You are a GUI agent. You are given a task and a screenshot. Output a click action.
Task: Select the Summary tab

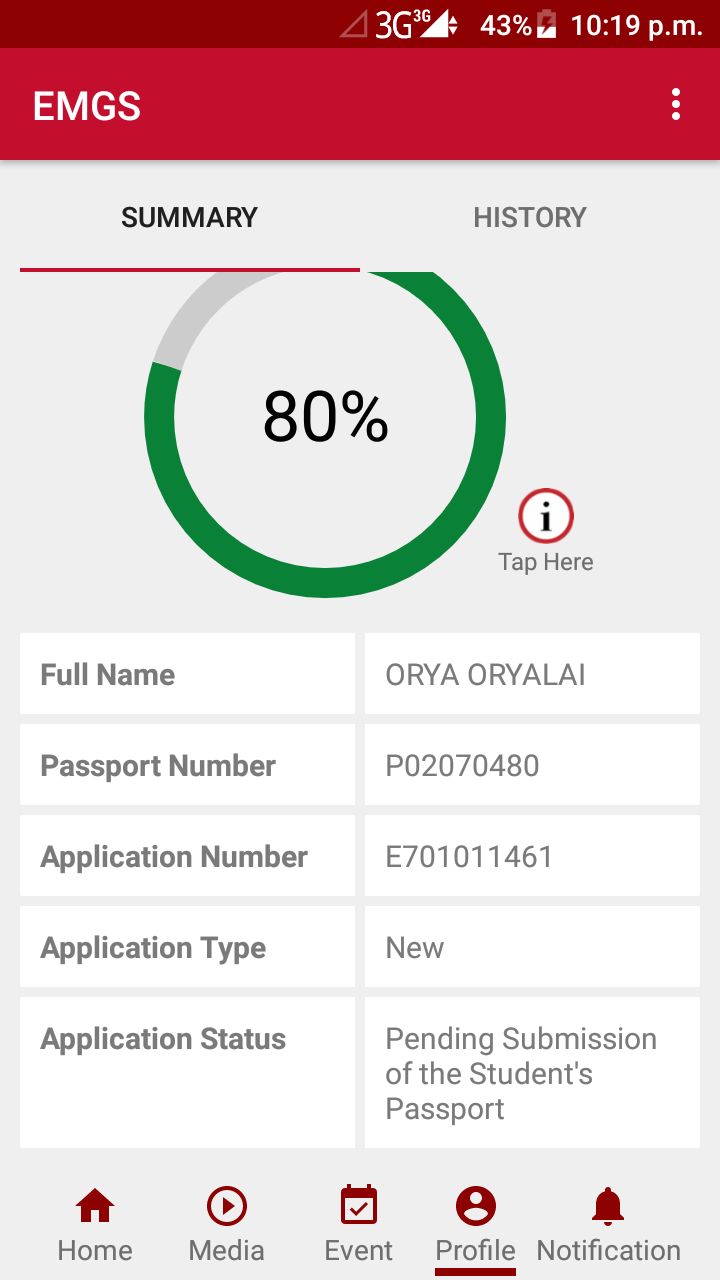pos(190,218)
